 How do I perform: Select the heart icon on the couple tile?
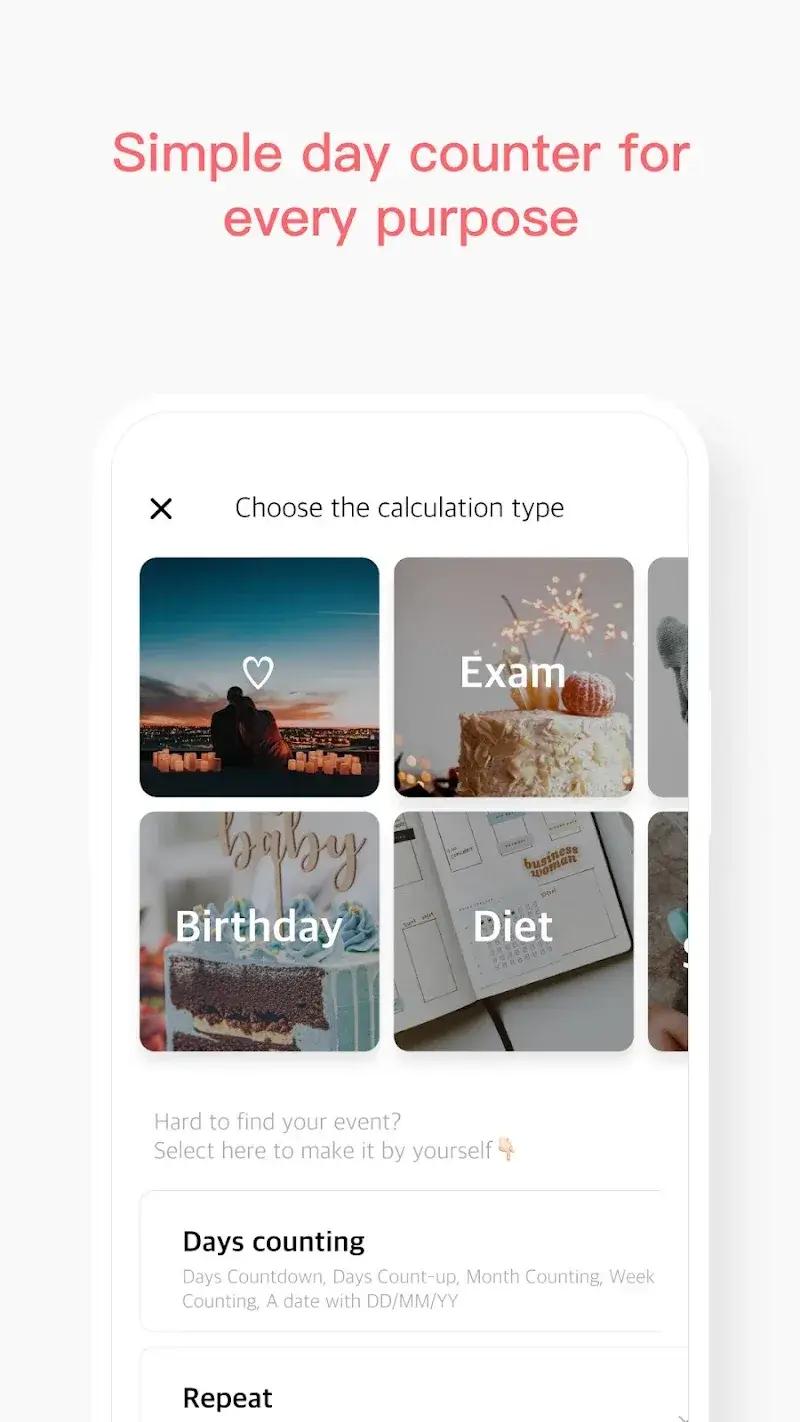[x=259, y=672]
